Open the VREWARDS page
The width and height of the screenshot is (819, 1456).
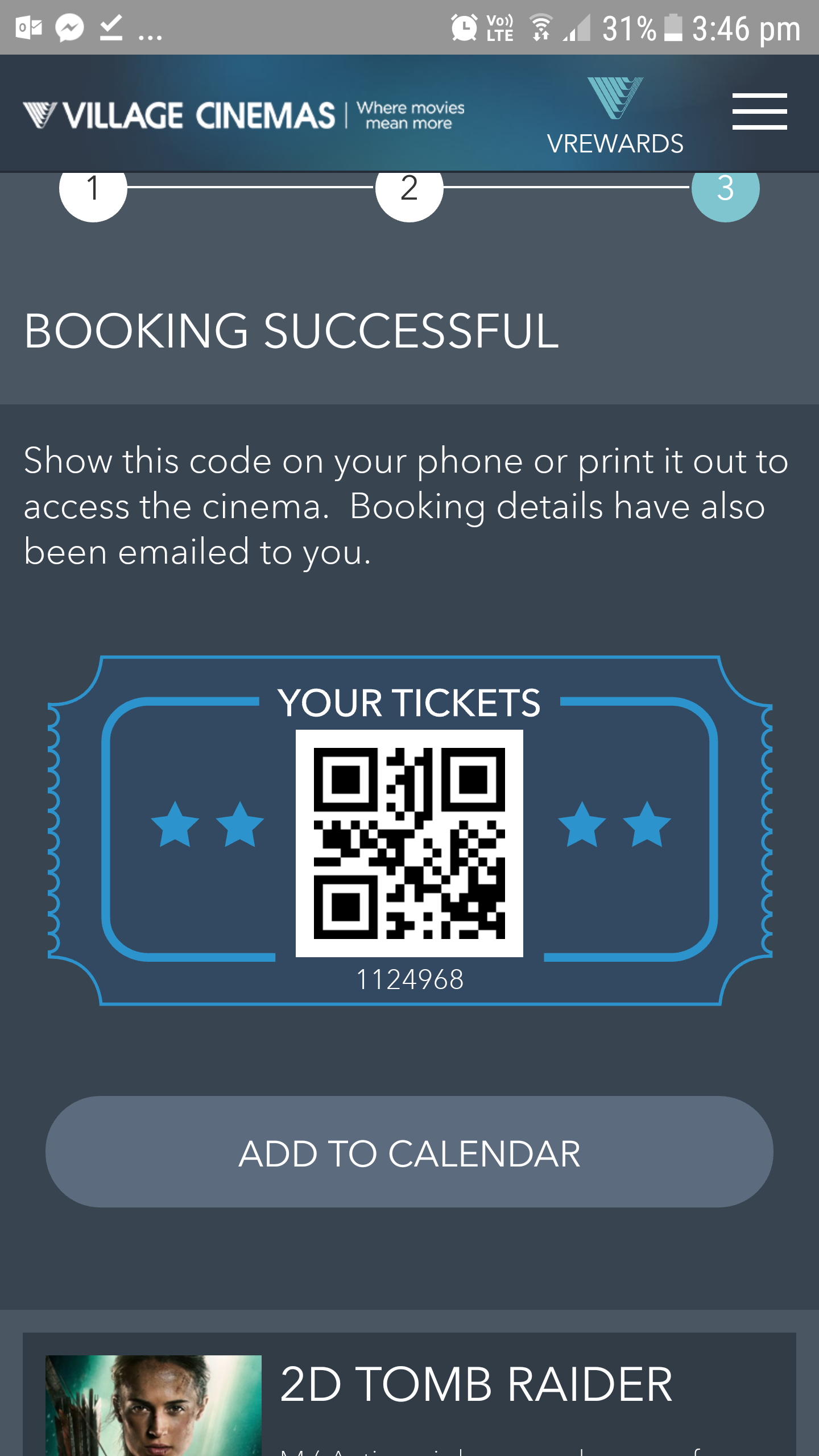pos(615,116)
